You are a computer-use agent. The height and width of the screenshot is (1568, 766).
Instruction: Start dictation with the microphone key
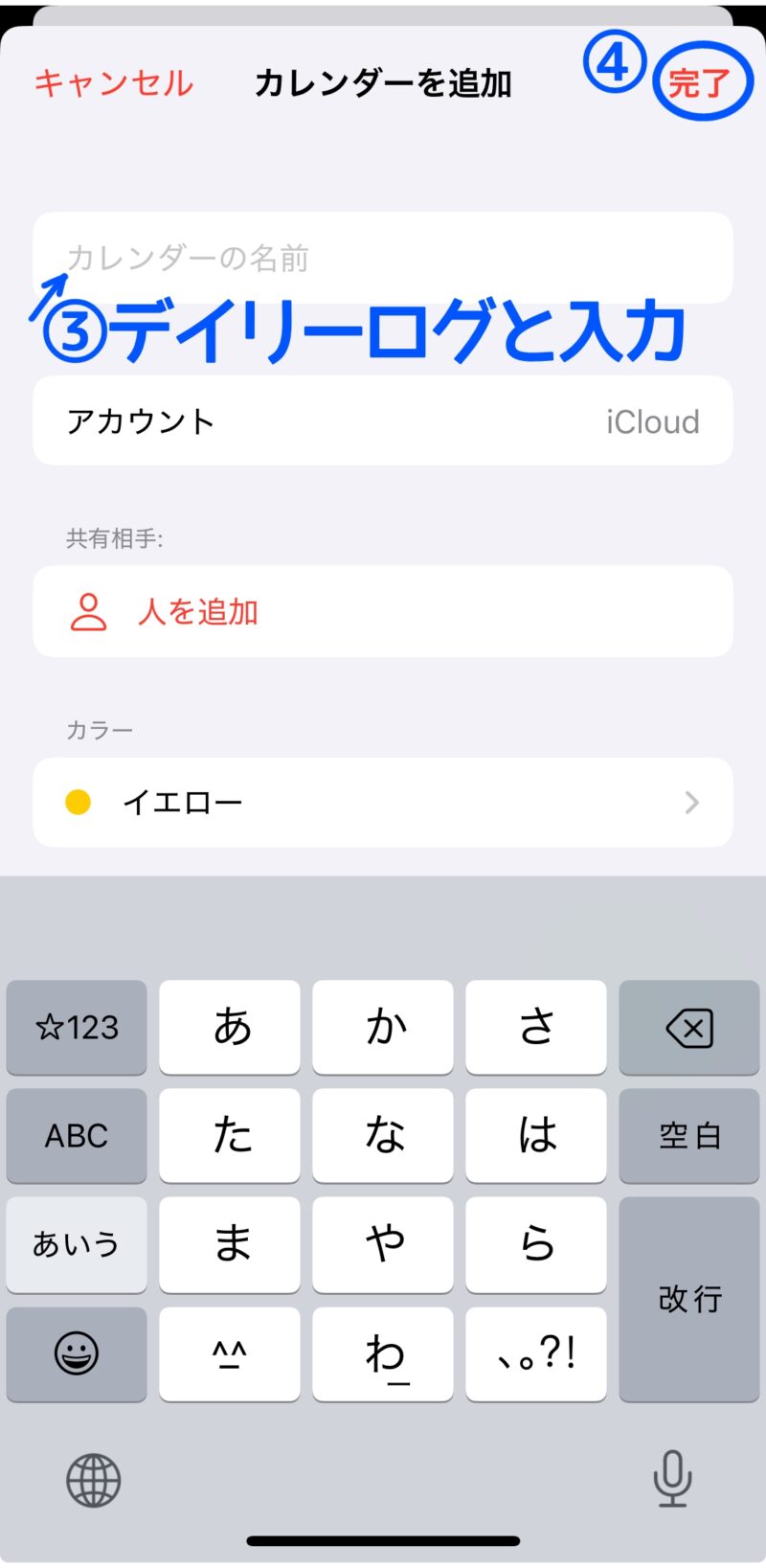[x=672, y=1478]
